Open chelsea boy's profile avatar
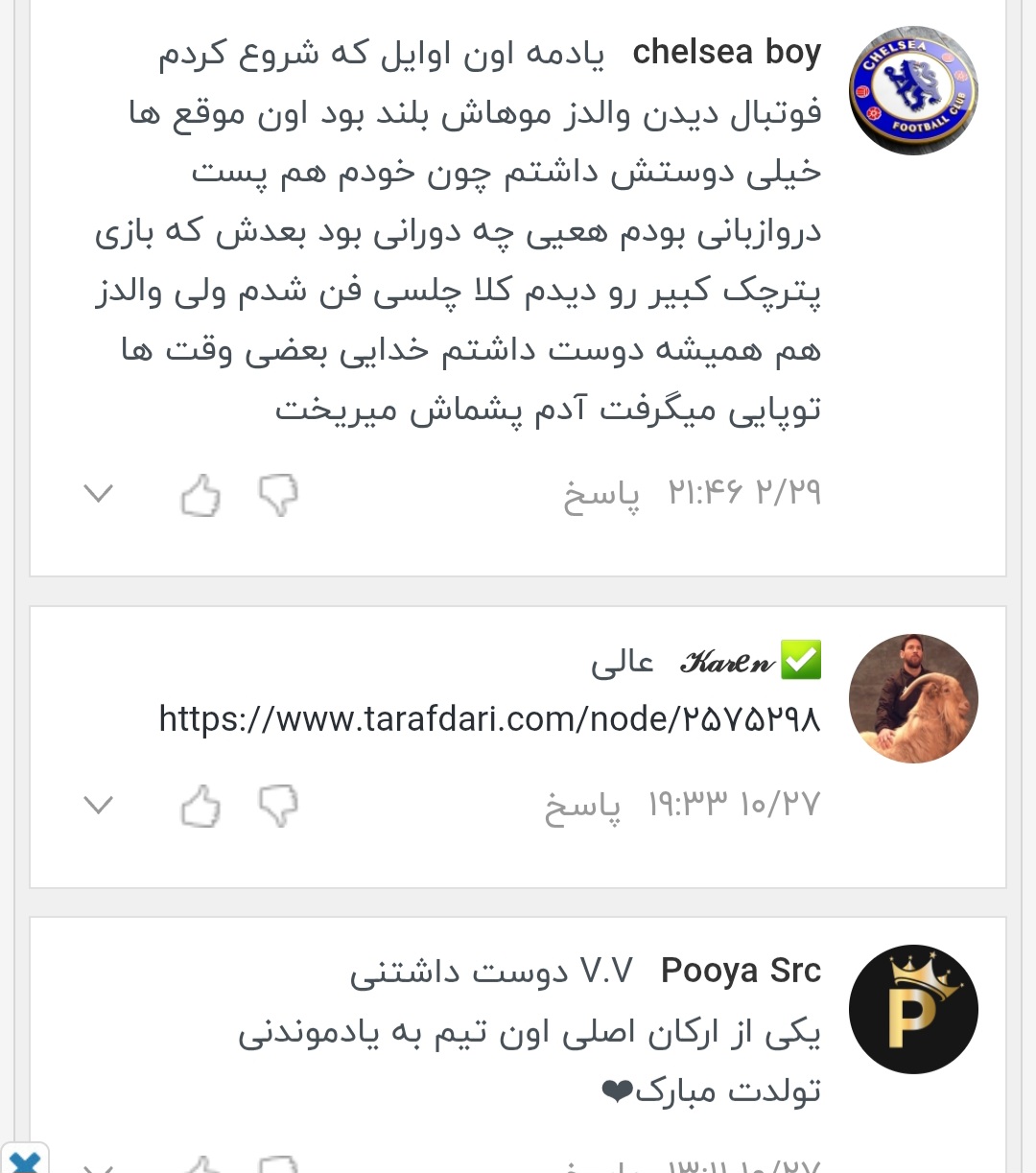The image size is (1036, 1173). coord(913,91)
